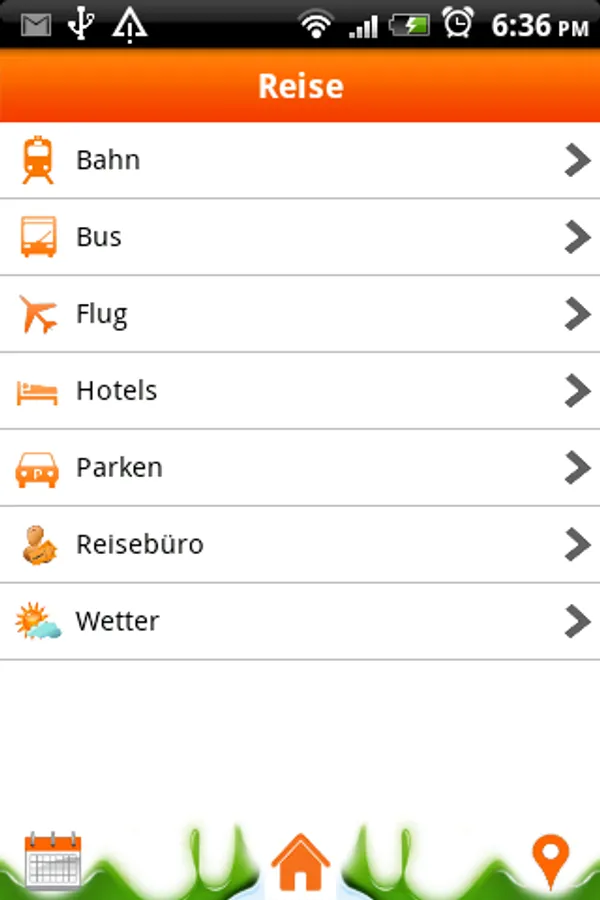
Task: Go to Parken parking options
Action: click(x=300, y=468)
